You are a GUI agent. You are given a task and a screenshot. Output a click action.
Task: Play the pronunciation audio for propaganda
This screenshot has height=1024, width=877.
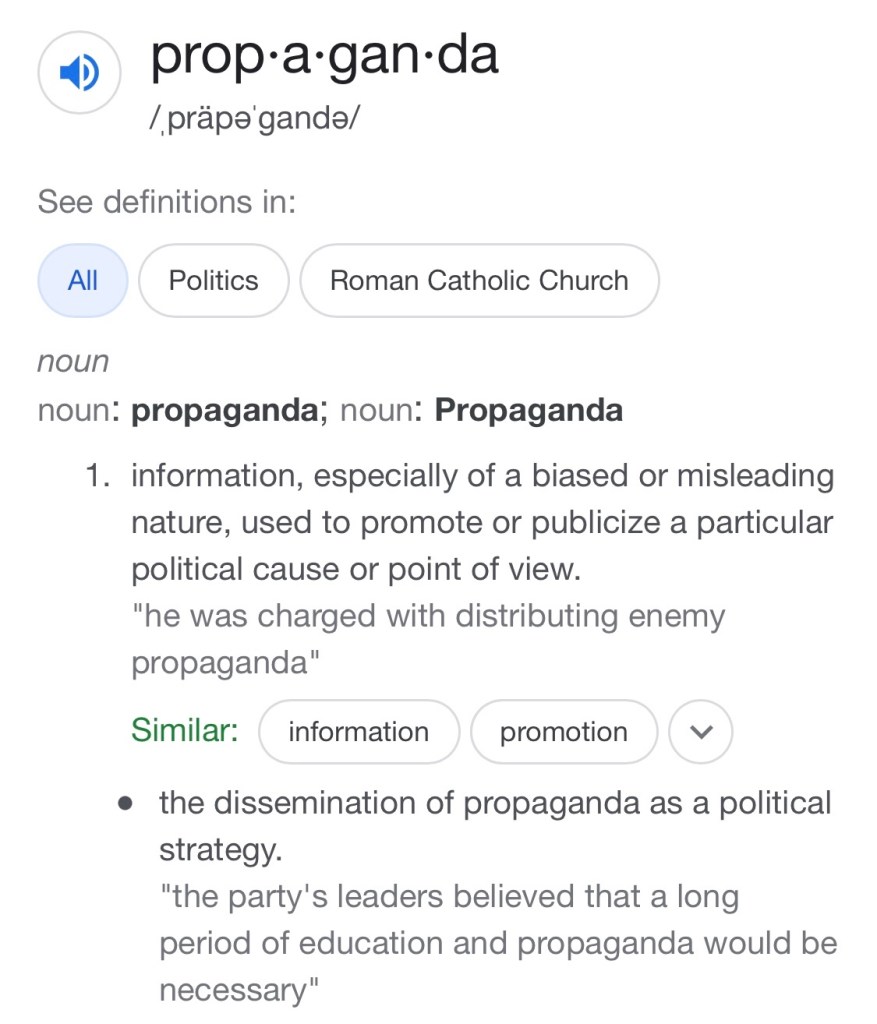pos(79,73)
